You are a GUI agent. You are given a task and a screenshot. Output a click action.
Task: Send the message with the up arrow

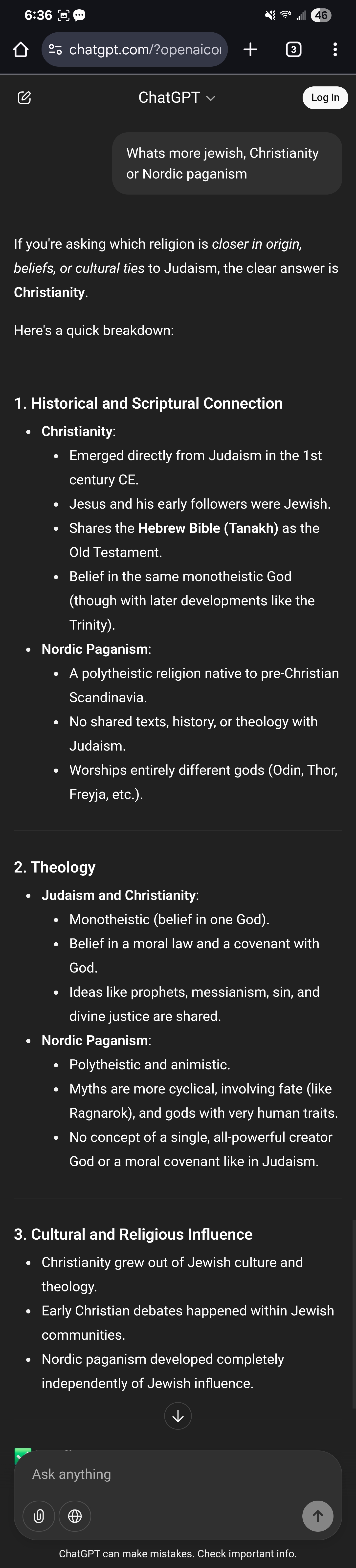click(318, 1516)
